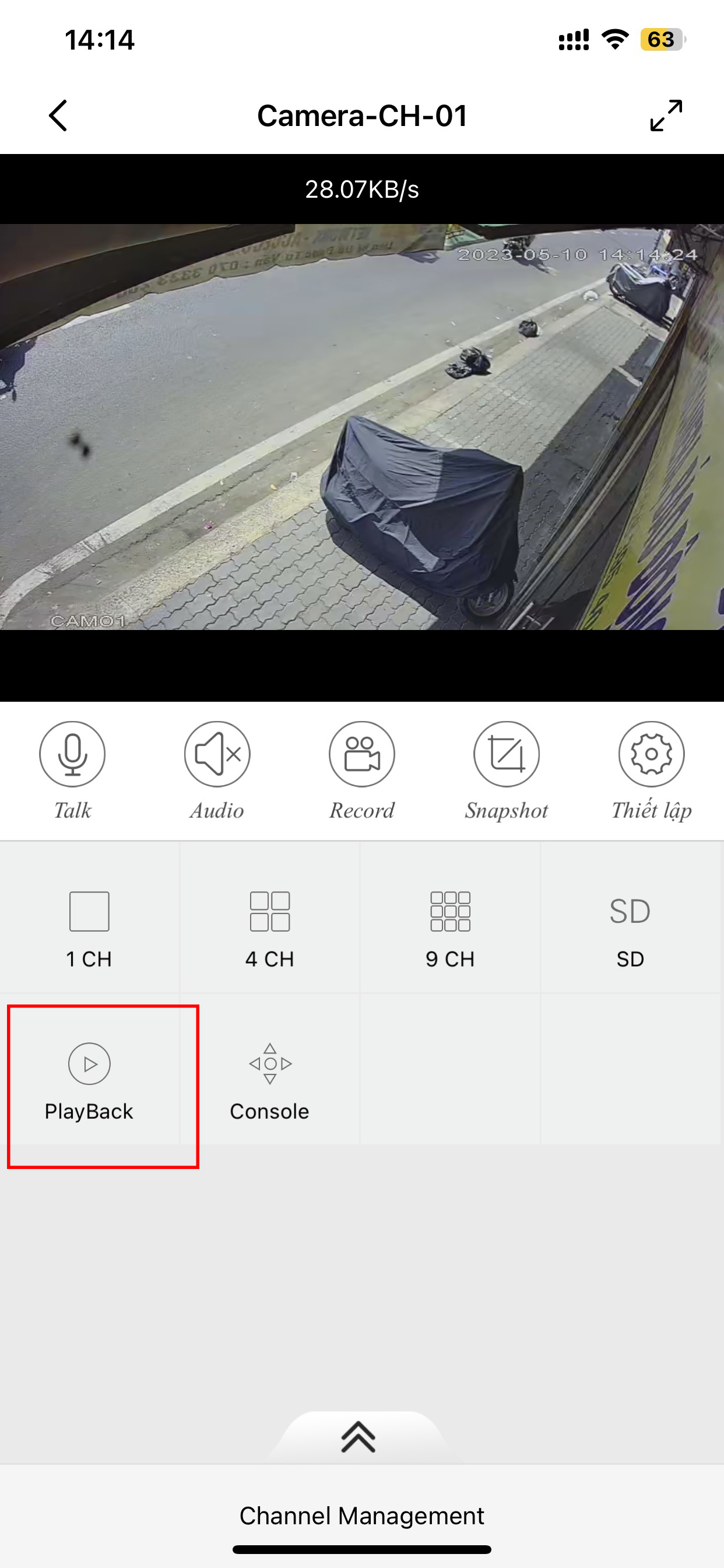This screenshot has height=1568, width=724.
Task: Take a Snapshot of the feed
Action: 506,755
